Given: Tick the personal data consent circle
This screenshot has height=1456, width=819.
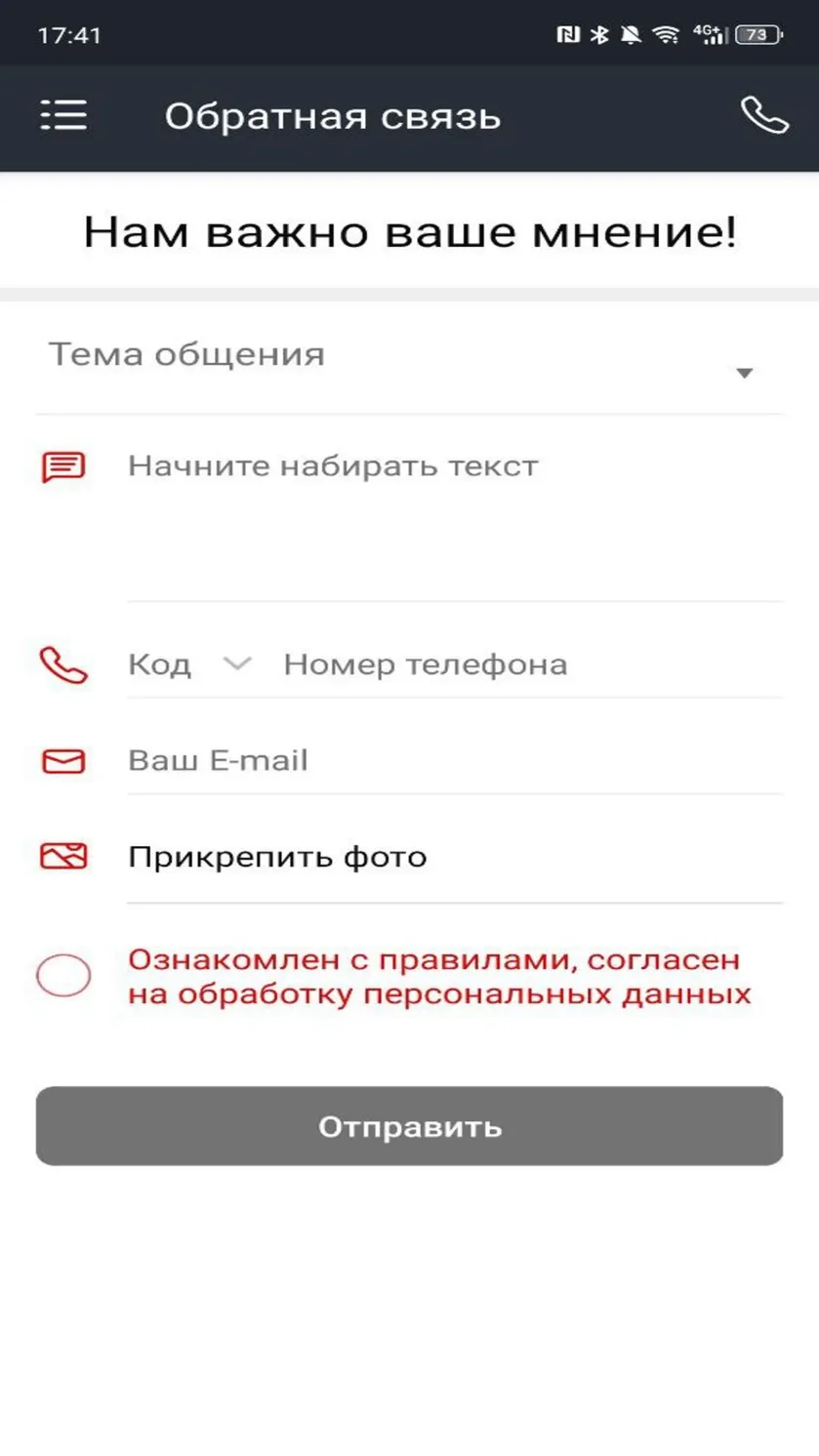Looking at the screenshot, I should (x=63, y=976).
